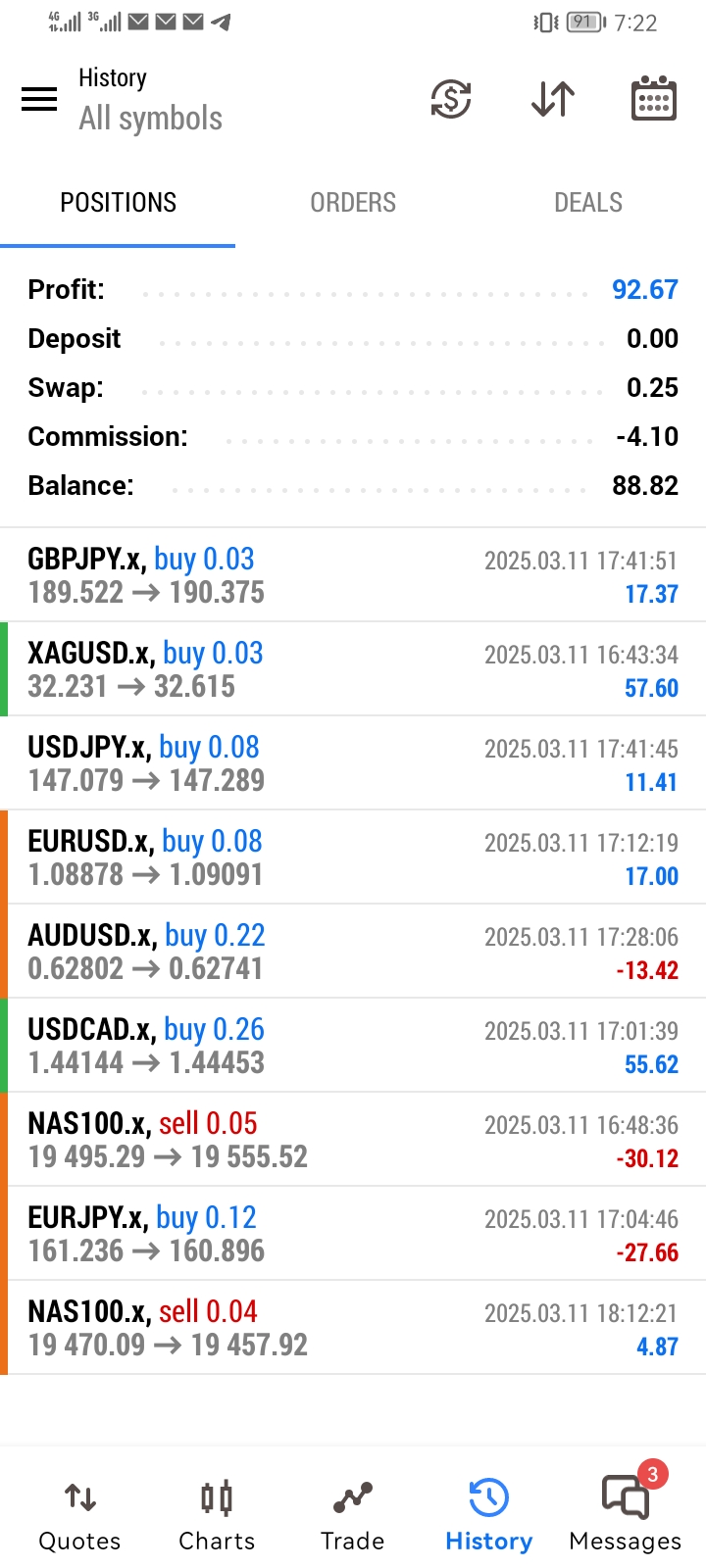
Task: Select the POSITIONS tab
Action: 118,203
